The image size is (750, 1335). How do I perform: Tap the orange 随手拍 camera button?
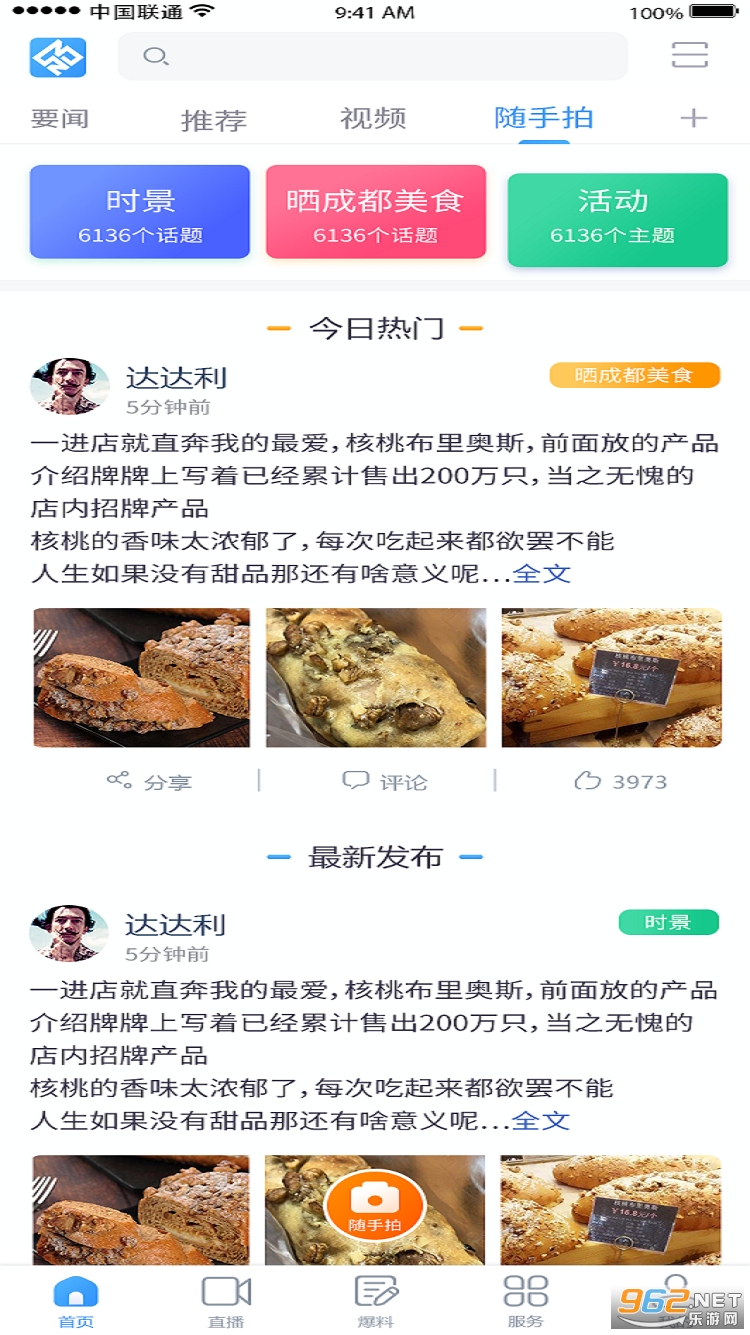coord(375,1204)
